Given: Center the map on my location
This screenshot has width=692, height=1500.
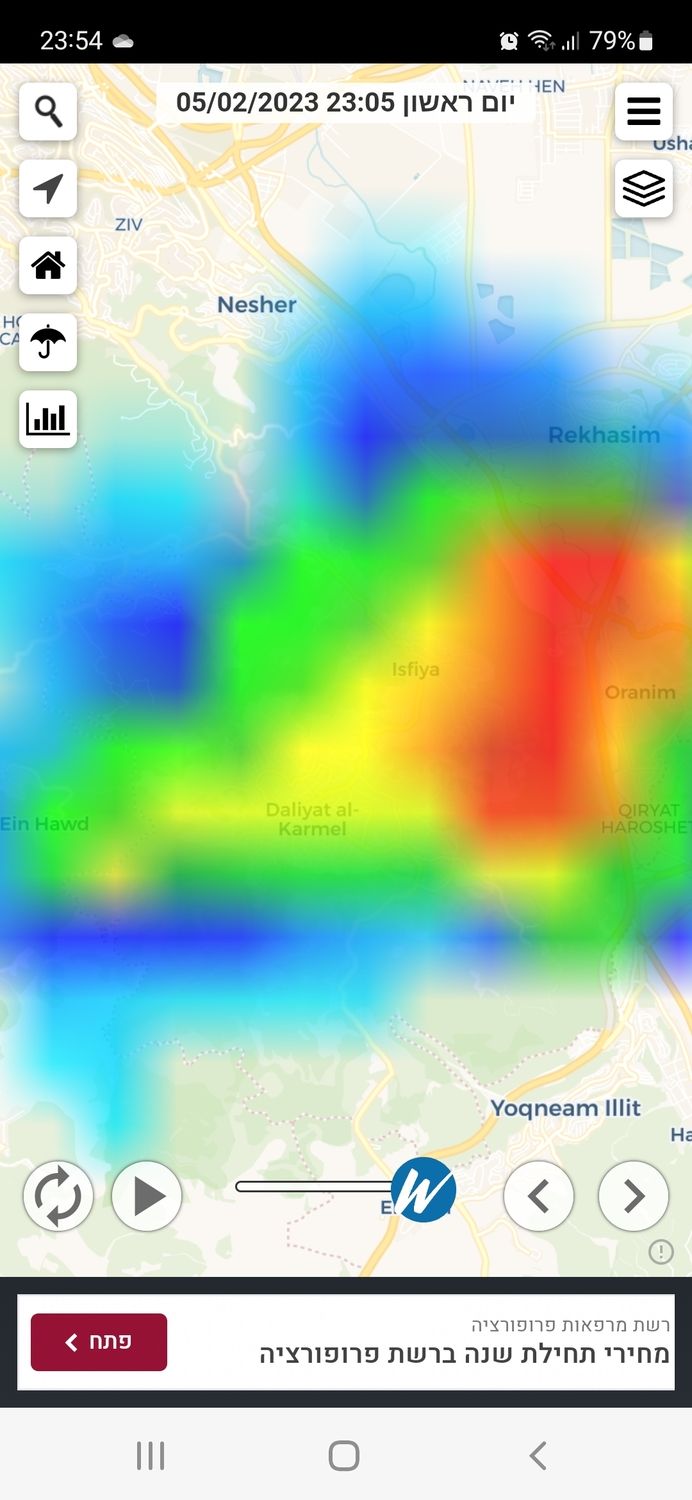Looking at the screenshot, I should [48, 188].
